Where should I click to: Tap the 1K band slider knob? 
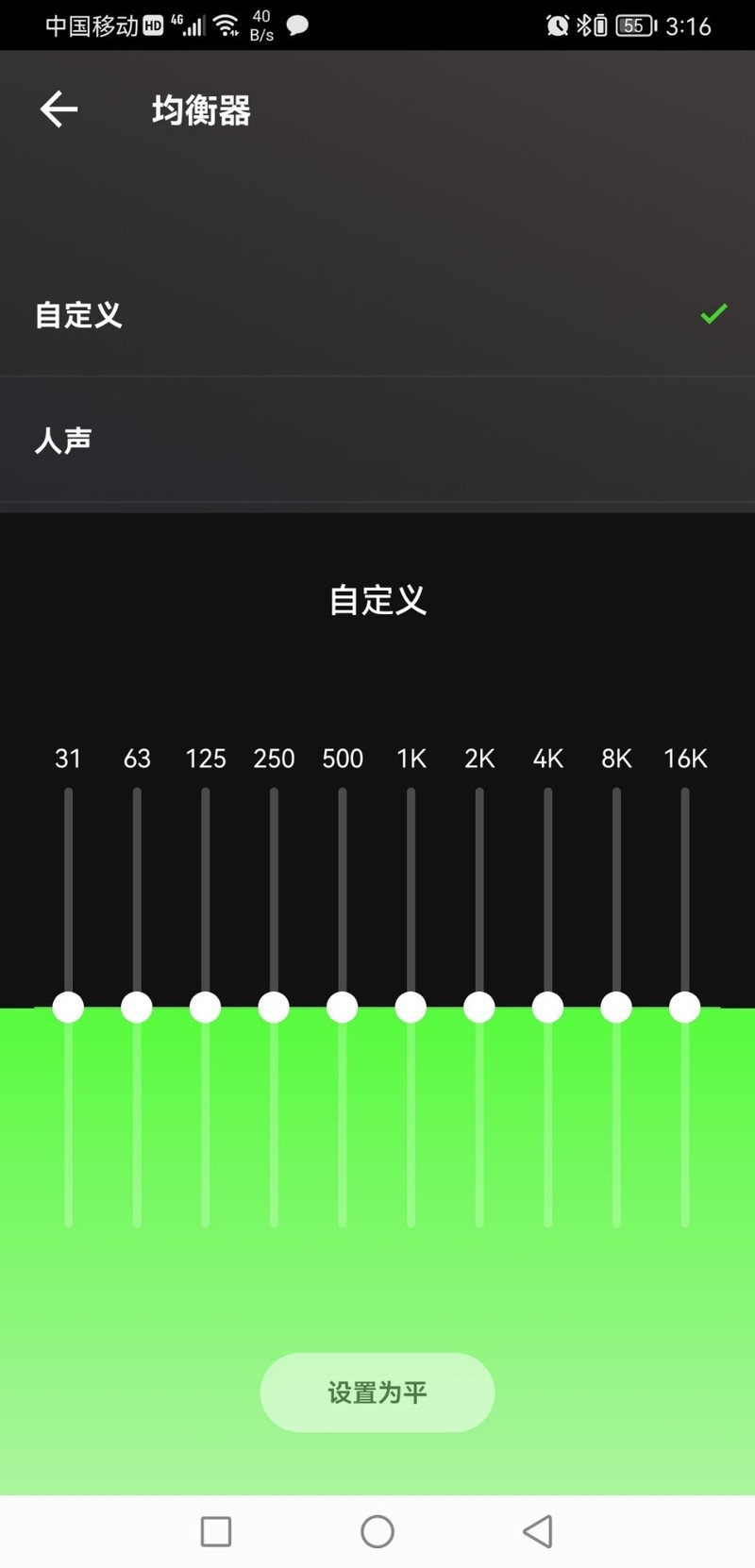410,1006
